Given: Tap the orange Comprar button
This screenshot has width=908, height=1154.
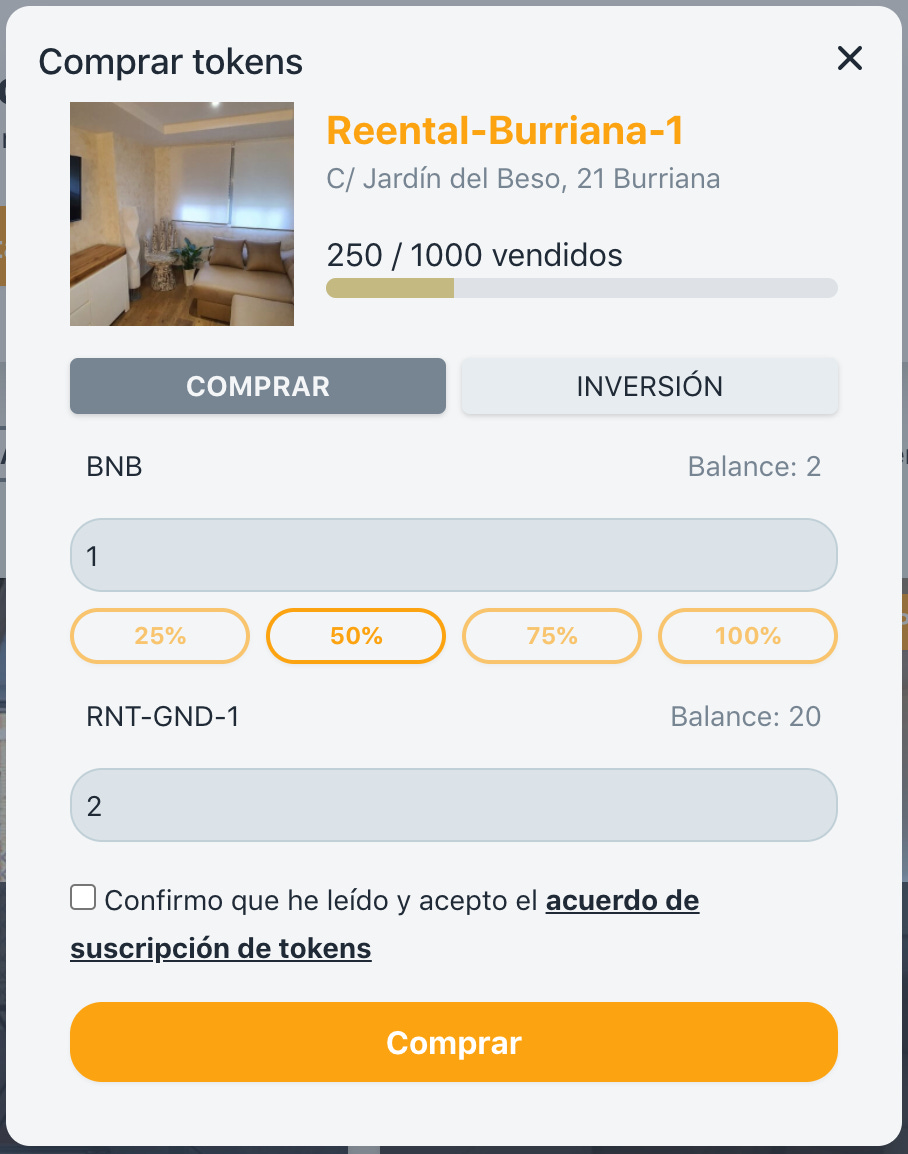Looking at the screenshot, I should [453, 1042].
